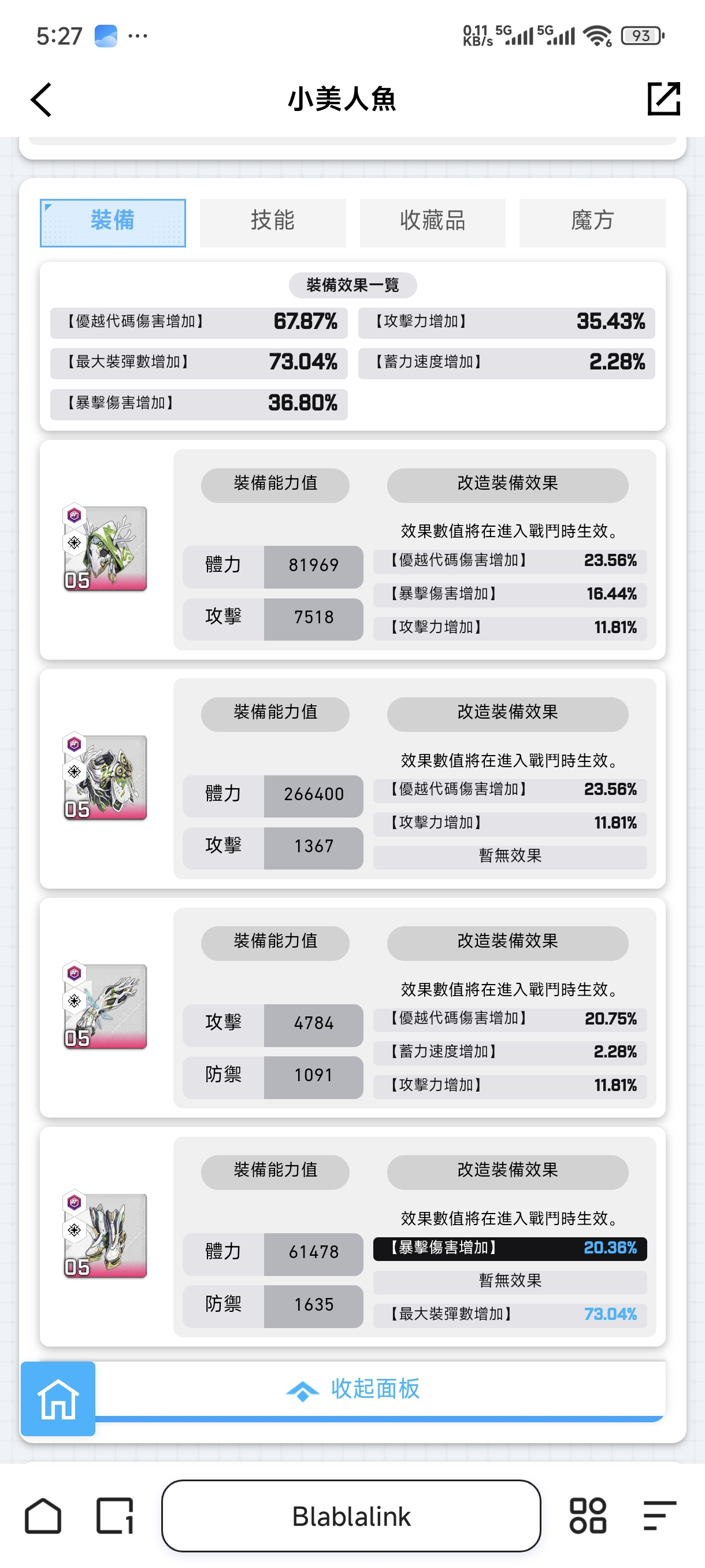Screen dimensions: 705x1568
Task: Open the Blablalink address bar
Action: pyautogui.click(x=351, y=1515)
